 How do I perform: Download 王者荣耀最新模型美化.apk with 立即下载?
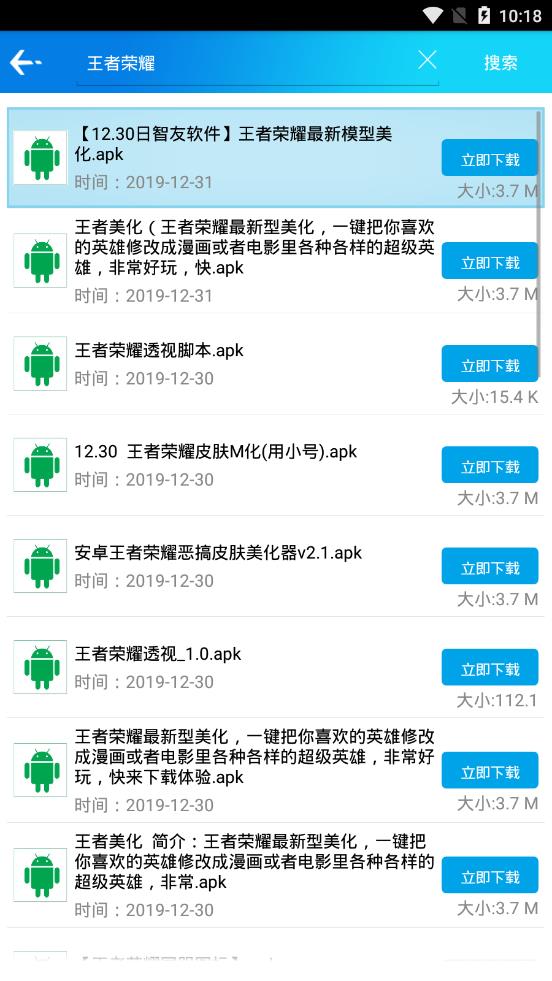point(490,158)
